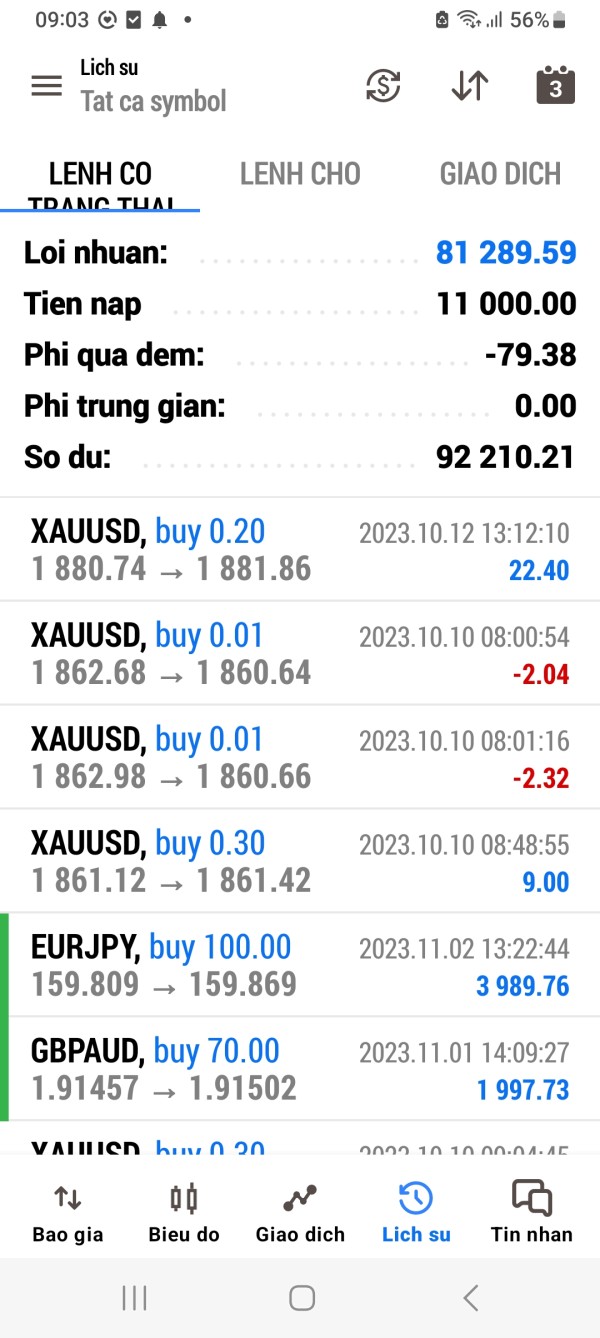Screen dimensions: 600x1338
Task: Switch to the LENH CHO tab
Action: pyautogui.click(x=300, y=174)
